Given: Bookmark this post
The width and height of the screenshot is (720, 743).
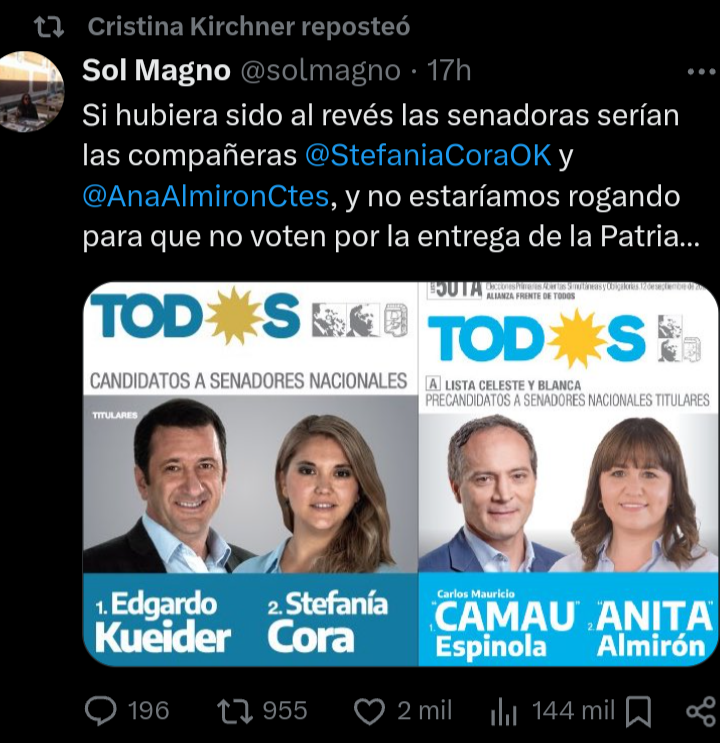Looking at the screenshot, I should 637,711.
